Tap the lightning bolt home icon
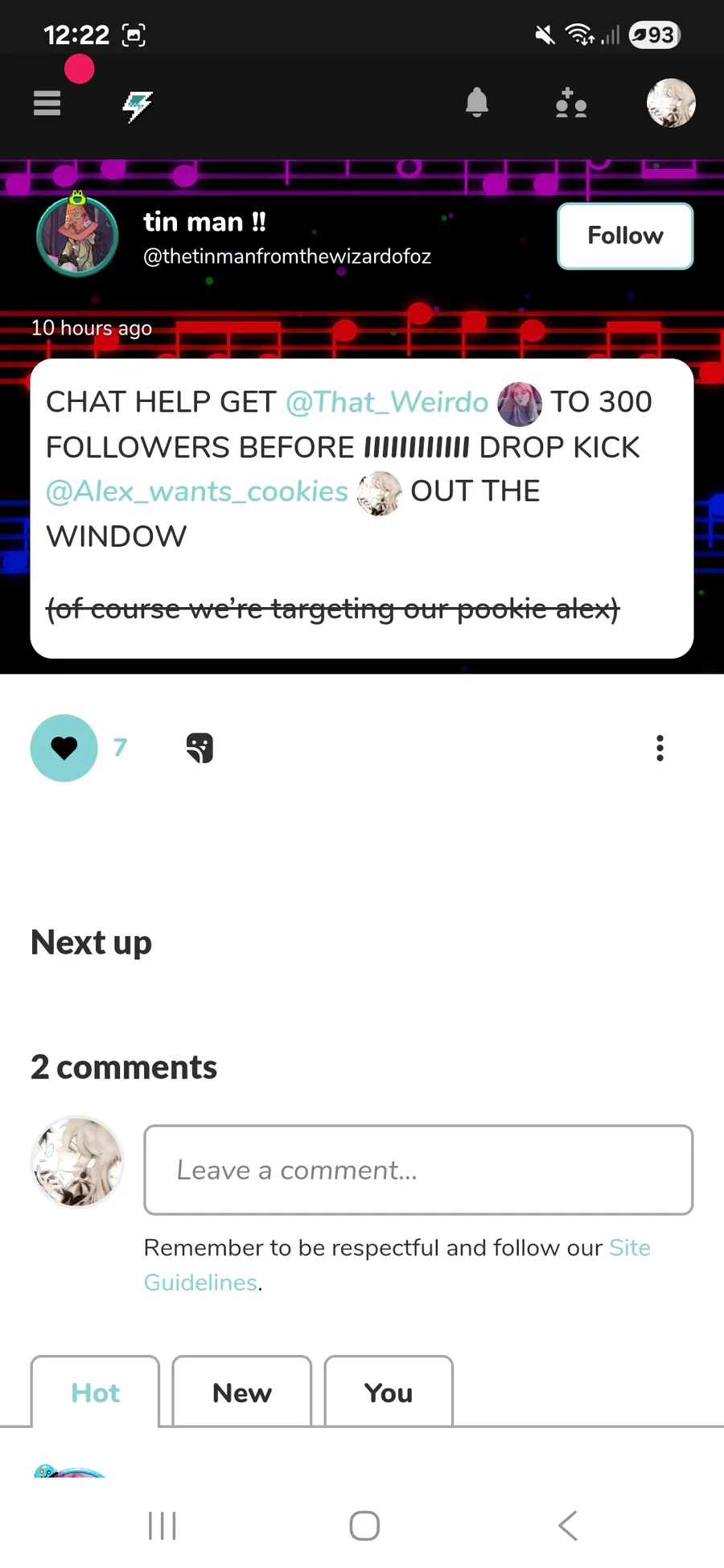 coord(138,105)
